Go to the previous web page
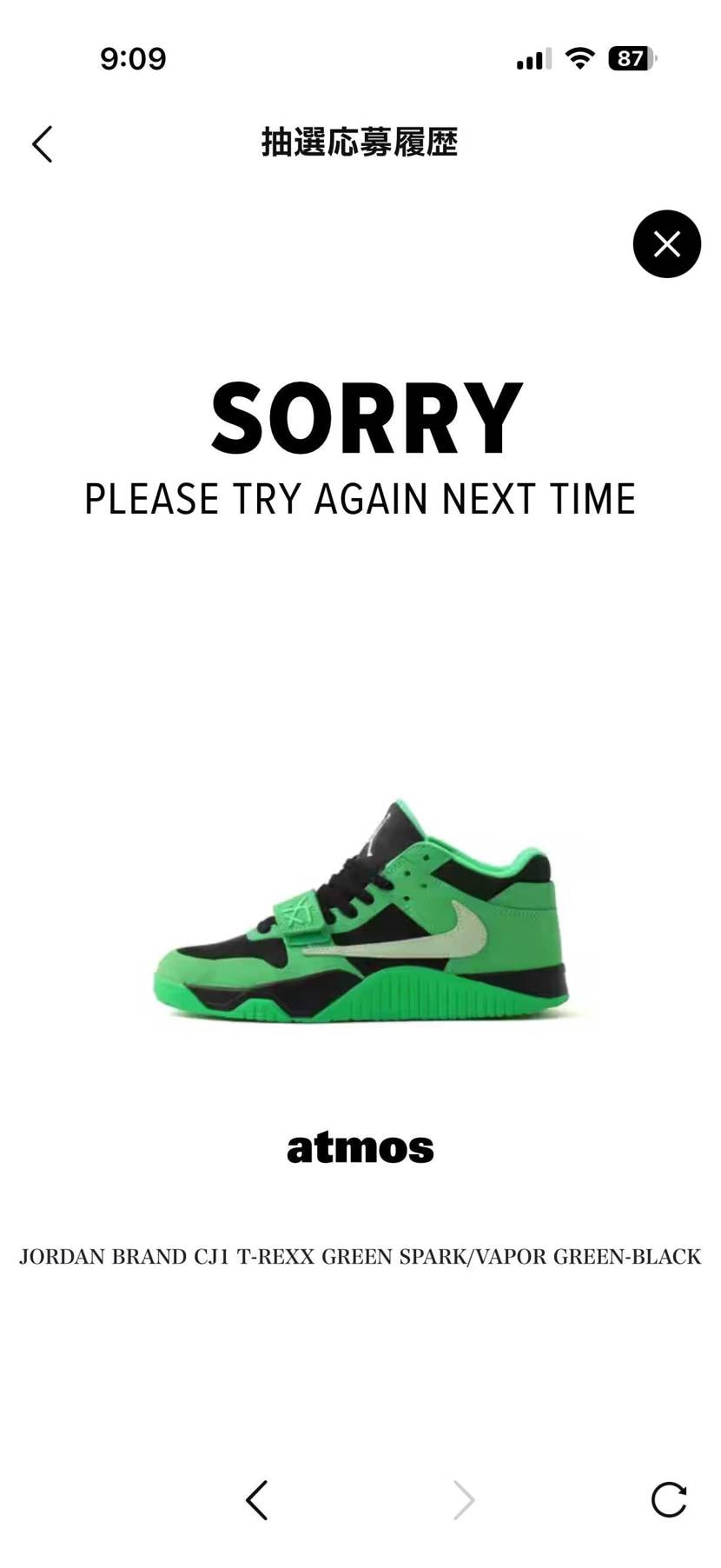 [x=256, y=1499]
